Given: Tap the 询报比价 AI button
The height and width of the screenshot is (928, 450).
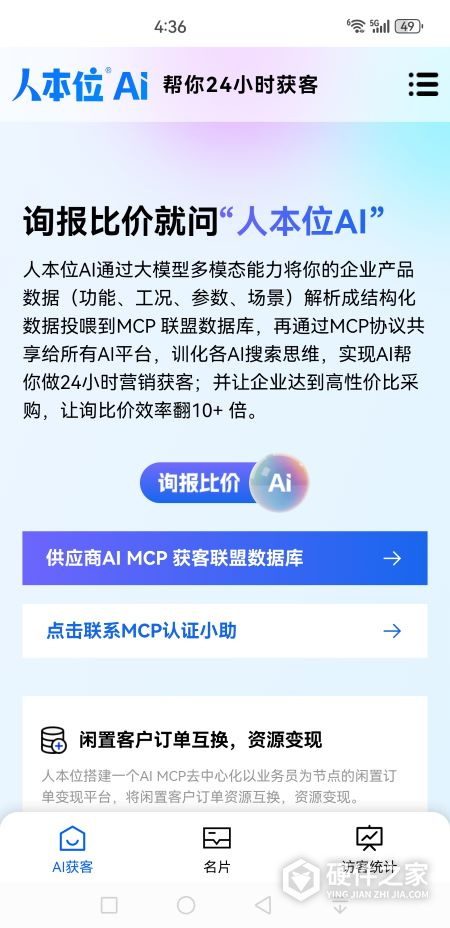Looking at the screenshot, I should (224, 482).
